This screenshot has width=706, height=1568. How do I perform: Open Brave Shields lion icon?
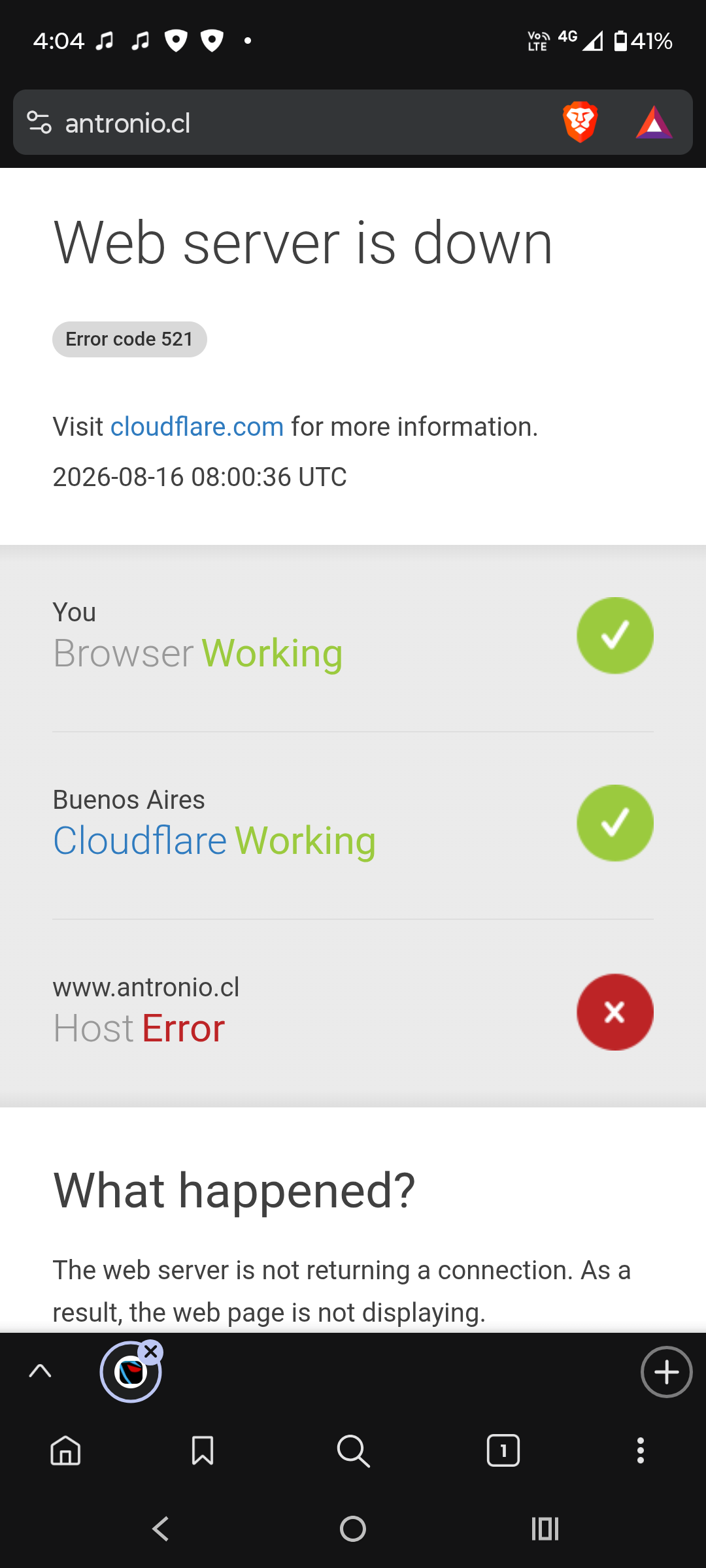pos(580,122)
